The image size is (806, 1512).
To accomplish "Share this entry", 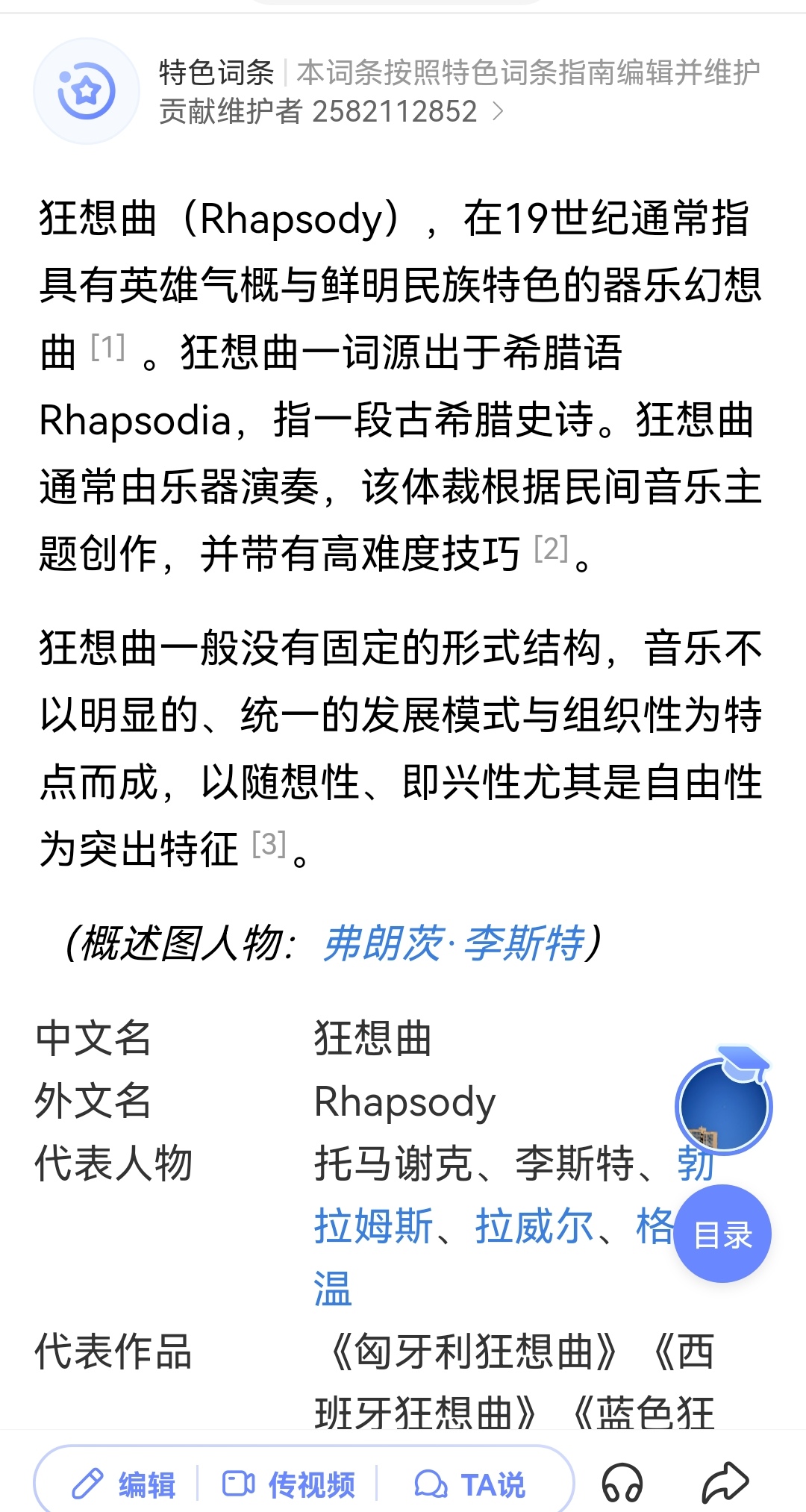I will (x=724, y=1483).
